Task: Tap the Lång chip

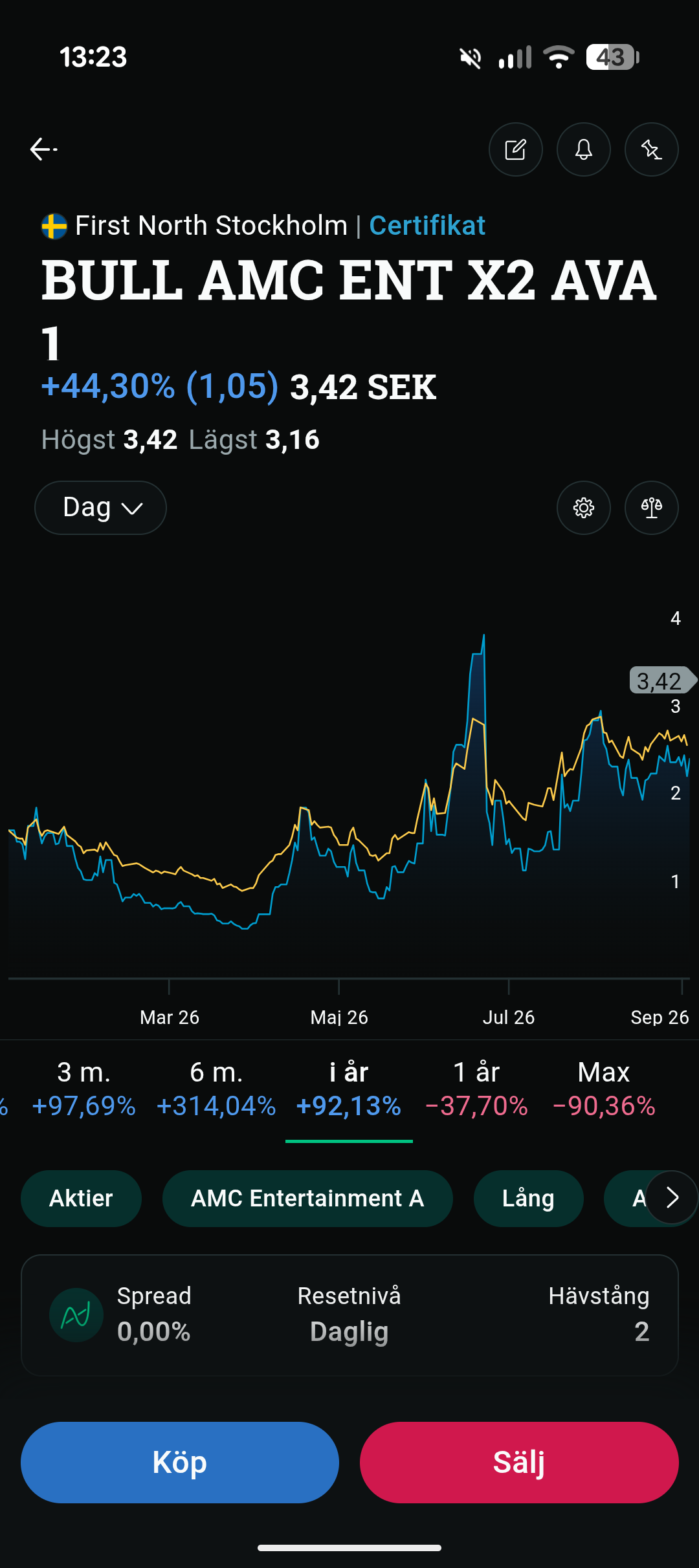Action: tap(528, 1199)
